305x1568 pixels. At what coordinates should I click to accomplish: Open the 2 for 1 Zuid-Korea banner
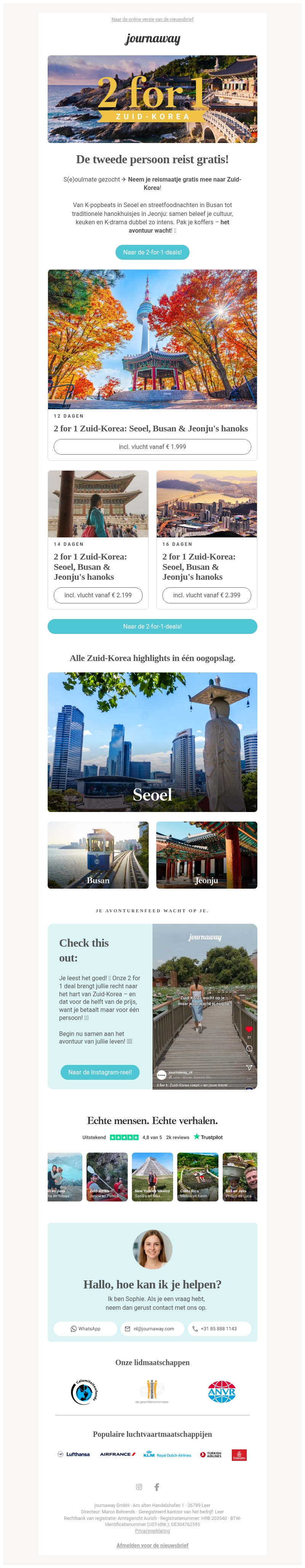[152, 99]
